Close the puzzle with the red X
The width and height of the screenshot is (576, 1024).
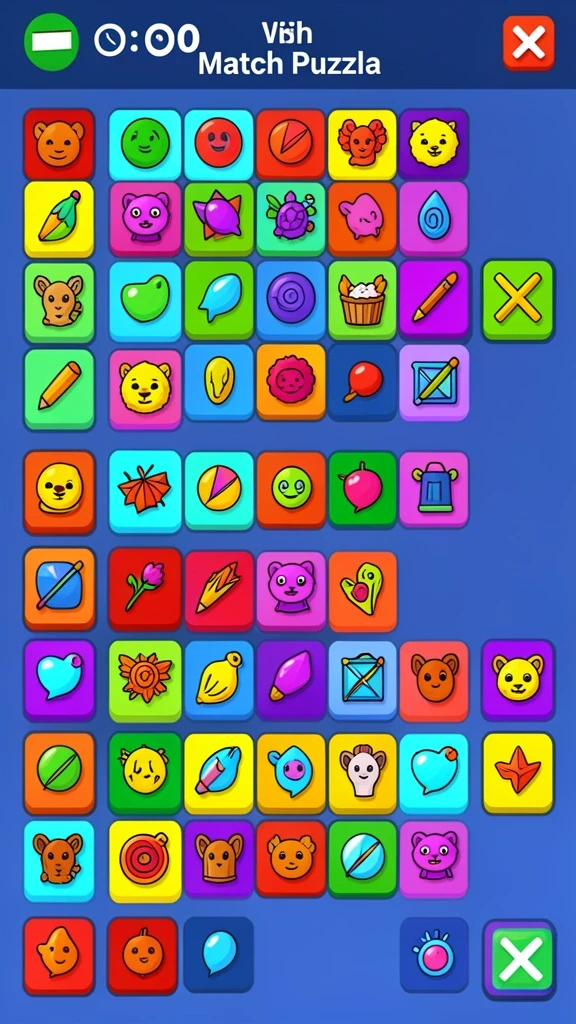point(528,43)
